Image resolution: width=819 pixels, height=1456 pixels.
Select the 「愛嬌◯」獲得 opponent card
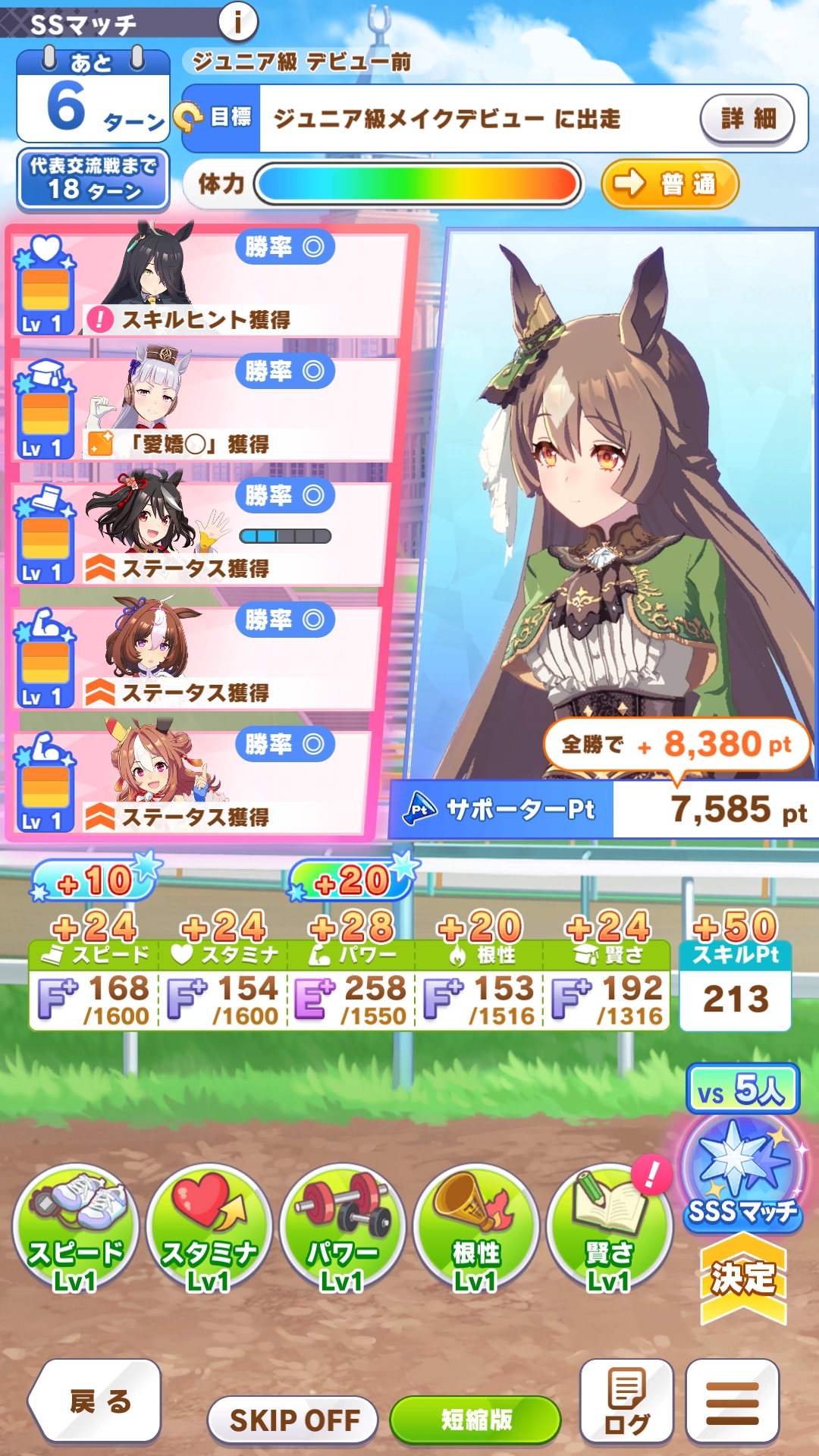tap(205, 408)
